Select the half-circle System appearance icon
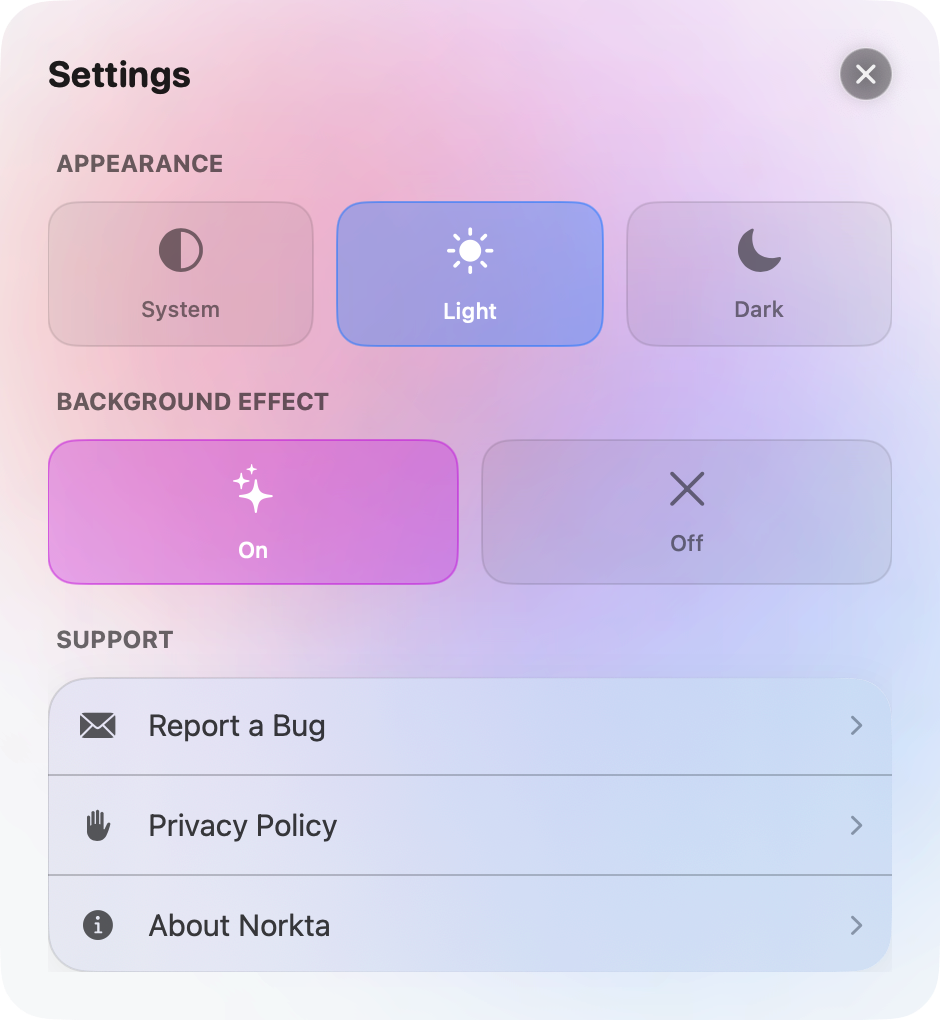 [180, 250]
